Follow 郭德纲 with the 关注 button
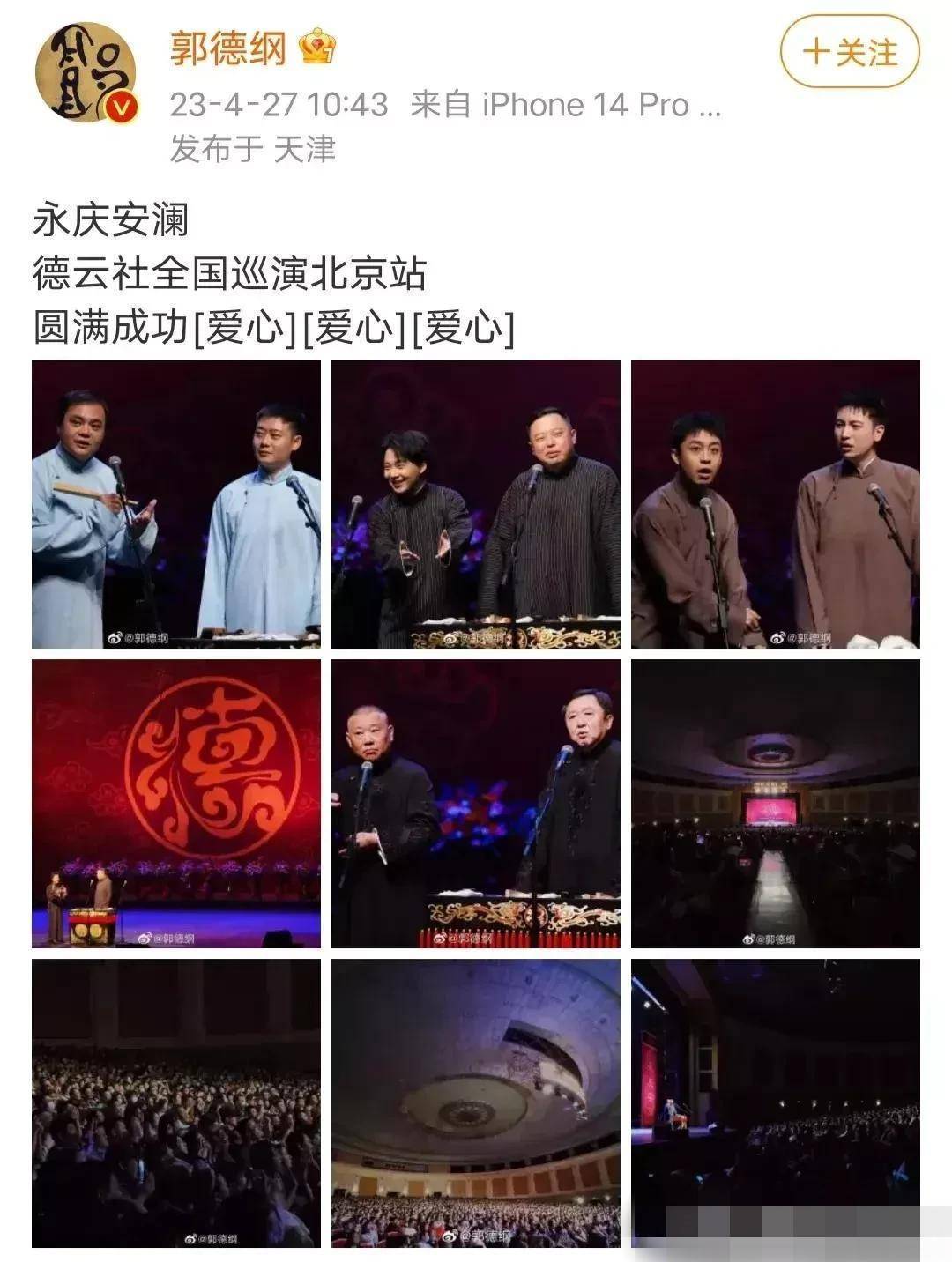The image size is (952, 1262). [x=849, y=52]
